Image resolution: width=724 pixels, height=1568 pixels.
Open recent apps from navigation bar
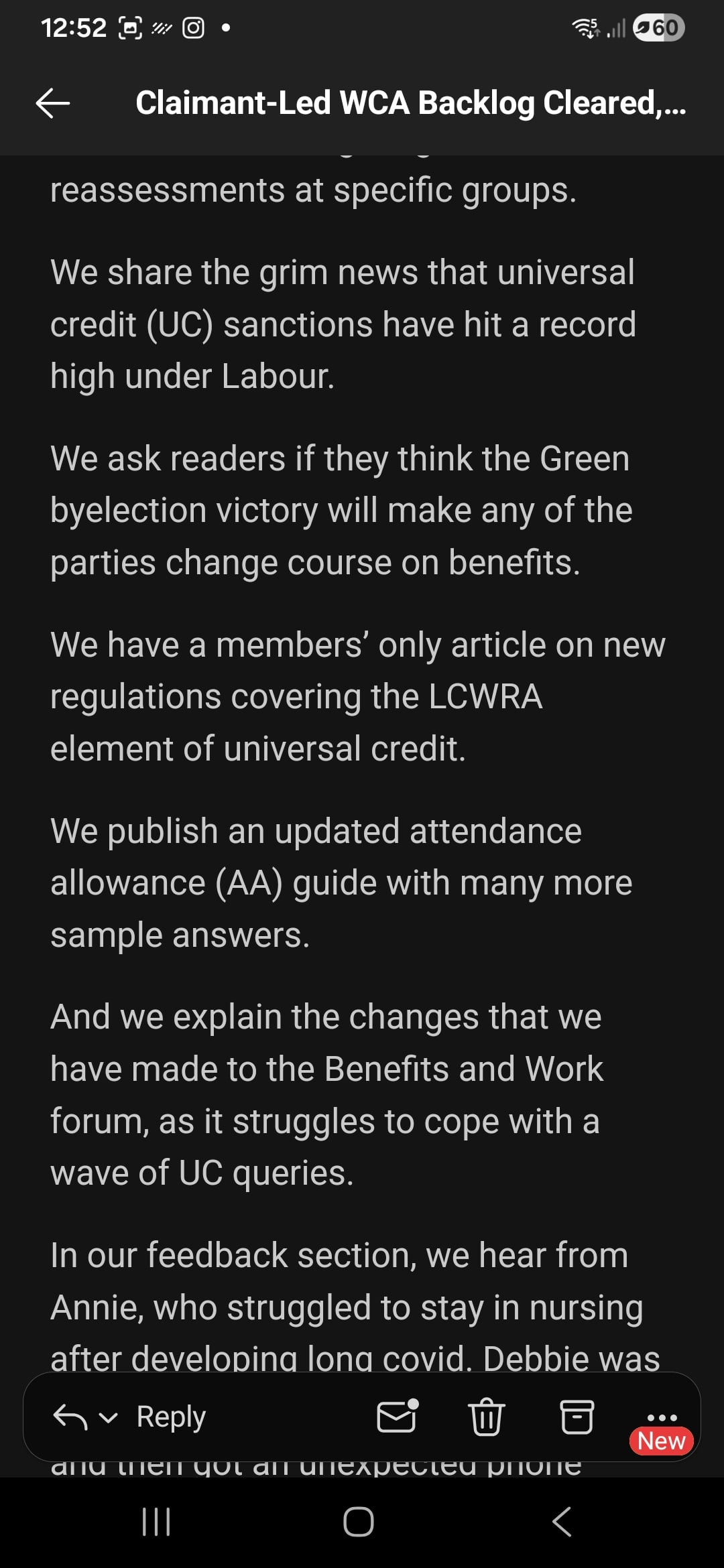coord(157,1521)
